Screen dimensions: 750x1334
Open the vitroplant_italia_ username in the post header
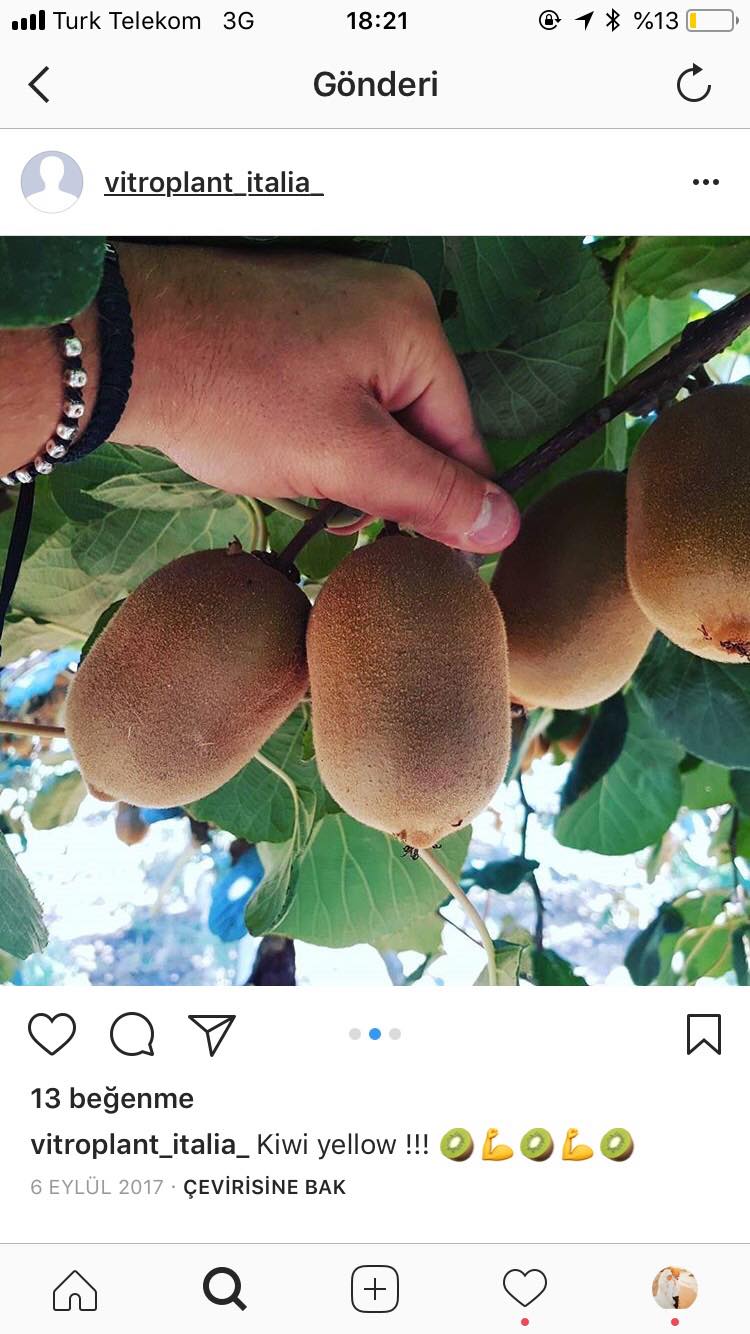[213, 182]
